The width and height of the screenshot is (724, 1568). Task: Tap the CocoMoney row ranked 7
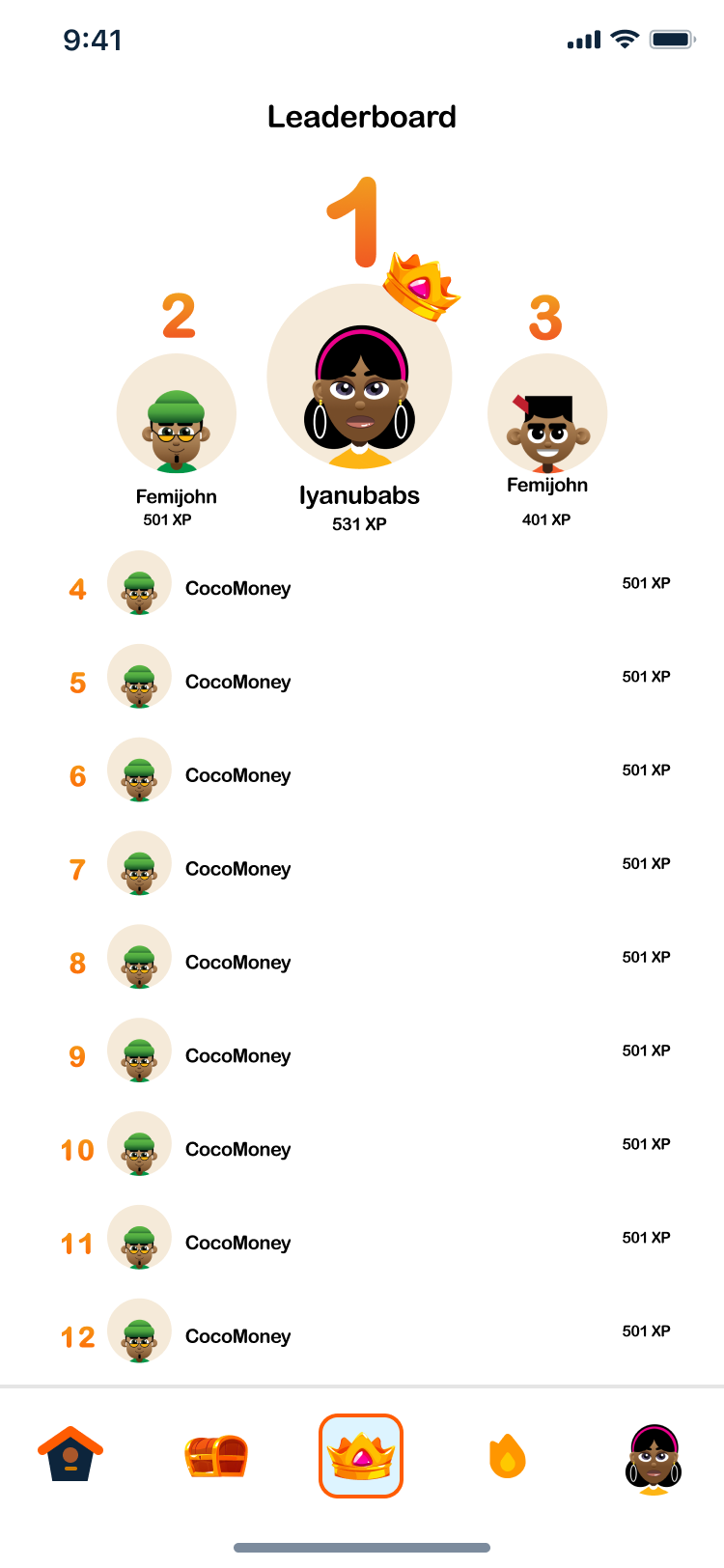[x=237, y=869]
